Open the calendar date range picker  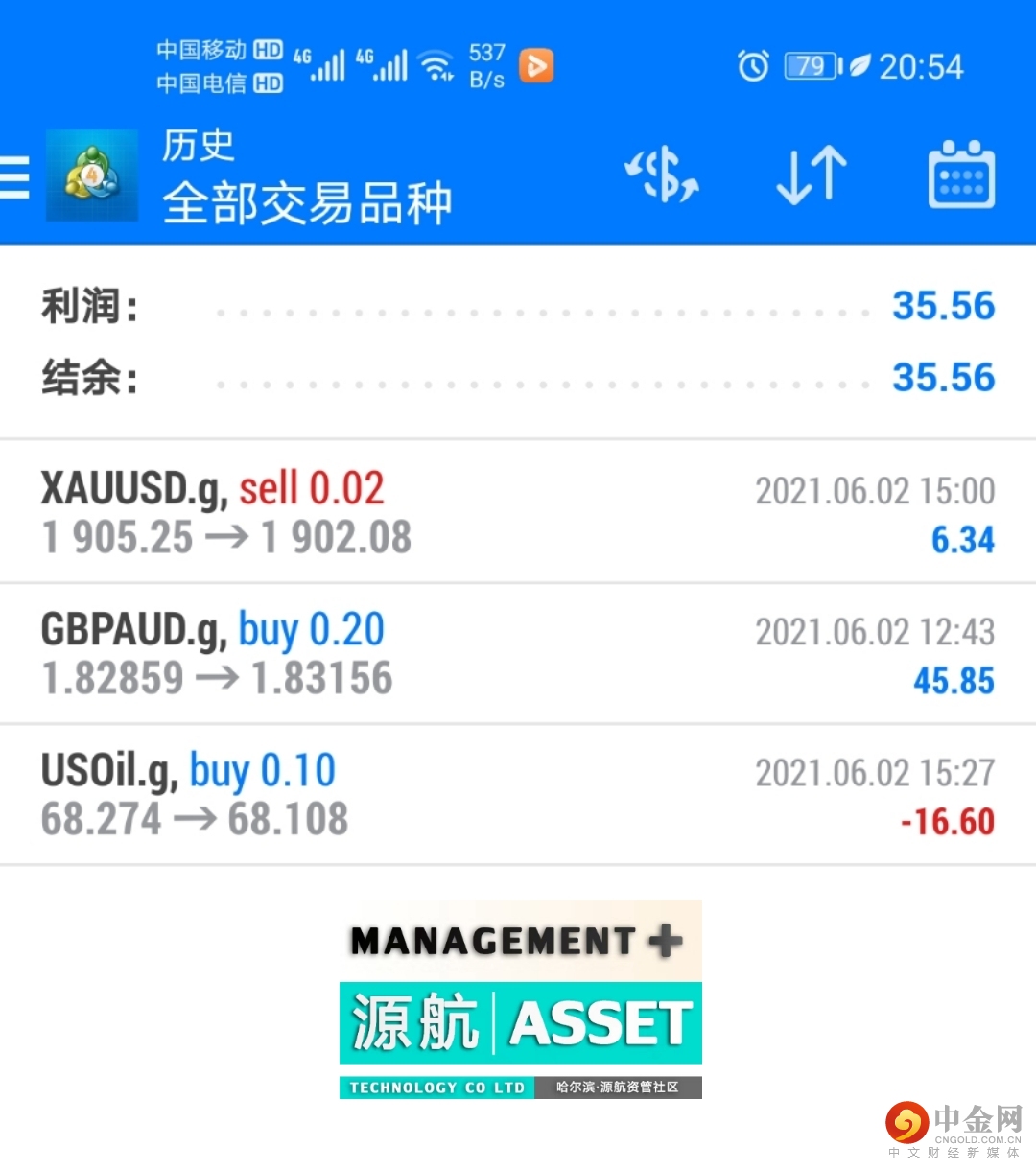tap(961, 175)
